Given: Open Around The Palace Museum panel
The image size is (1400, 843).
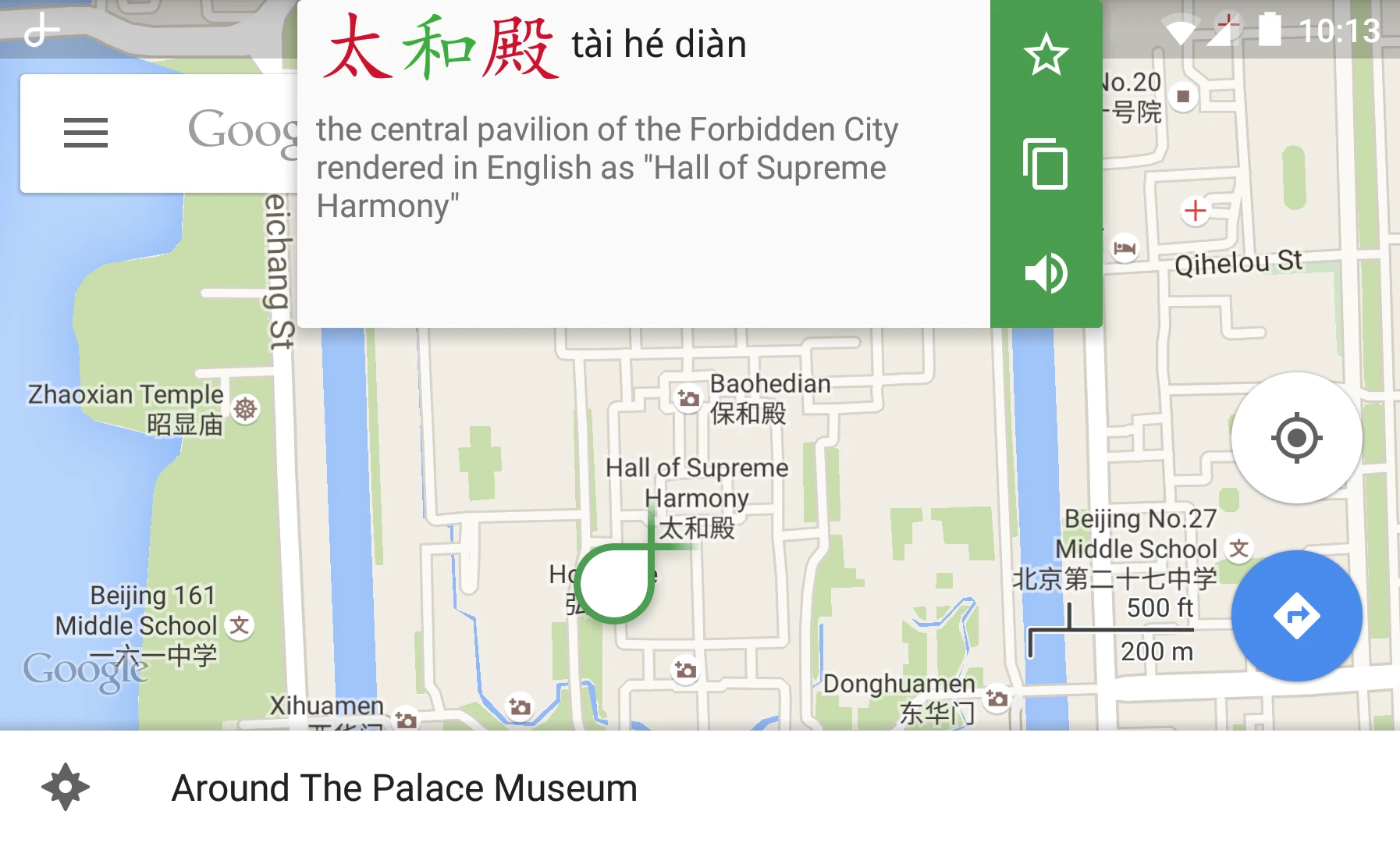Looking at the screenshot, I should 404,788.
